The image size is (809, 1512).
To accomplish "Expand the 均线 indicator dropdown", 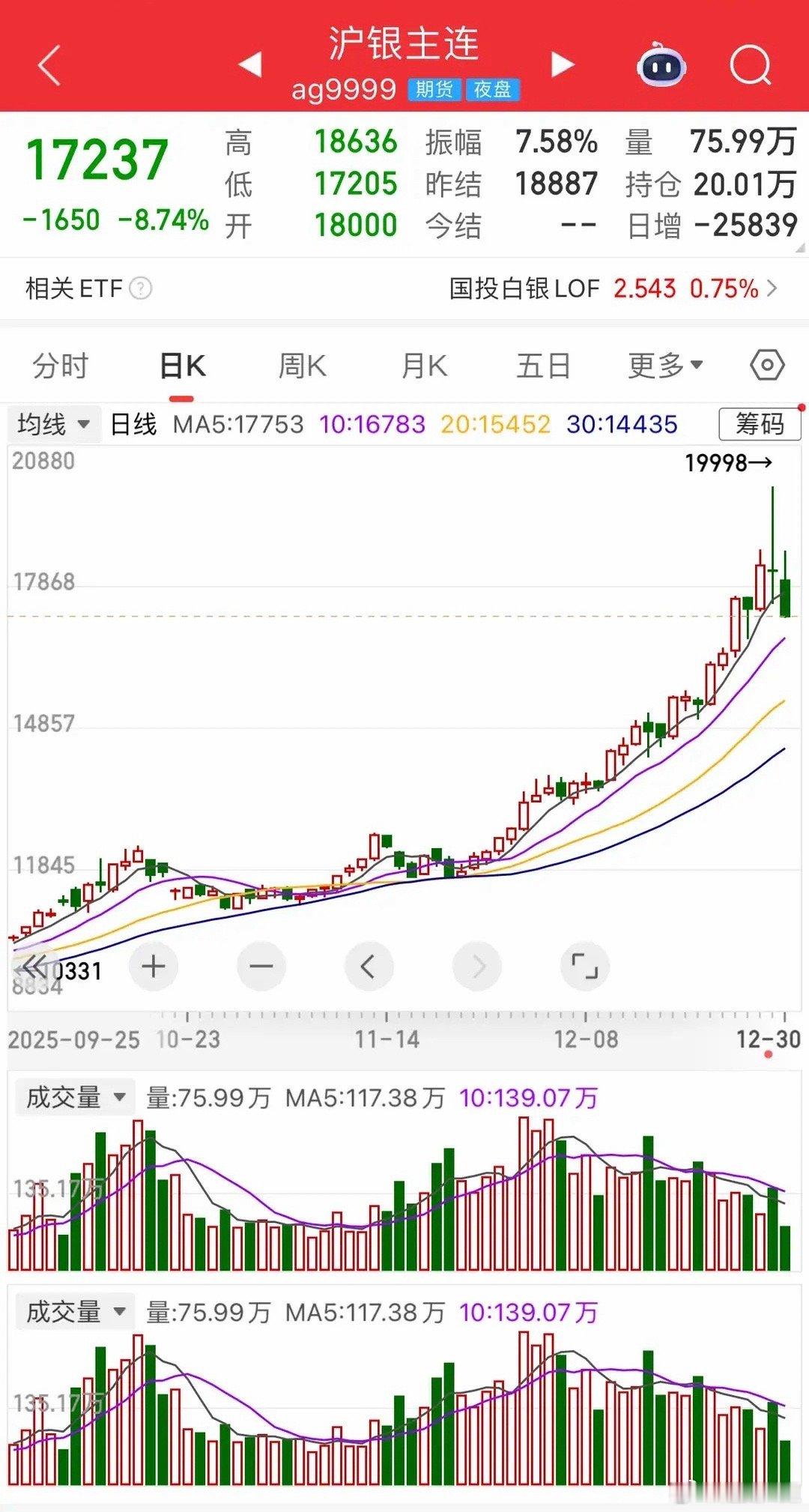I will (x=53, y=424).
